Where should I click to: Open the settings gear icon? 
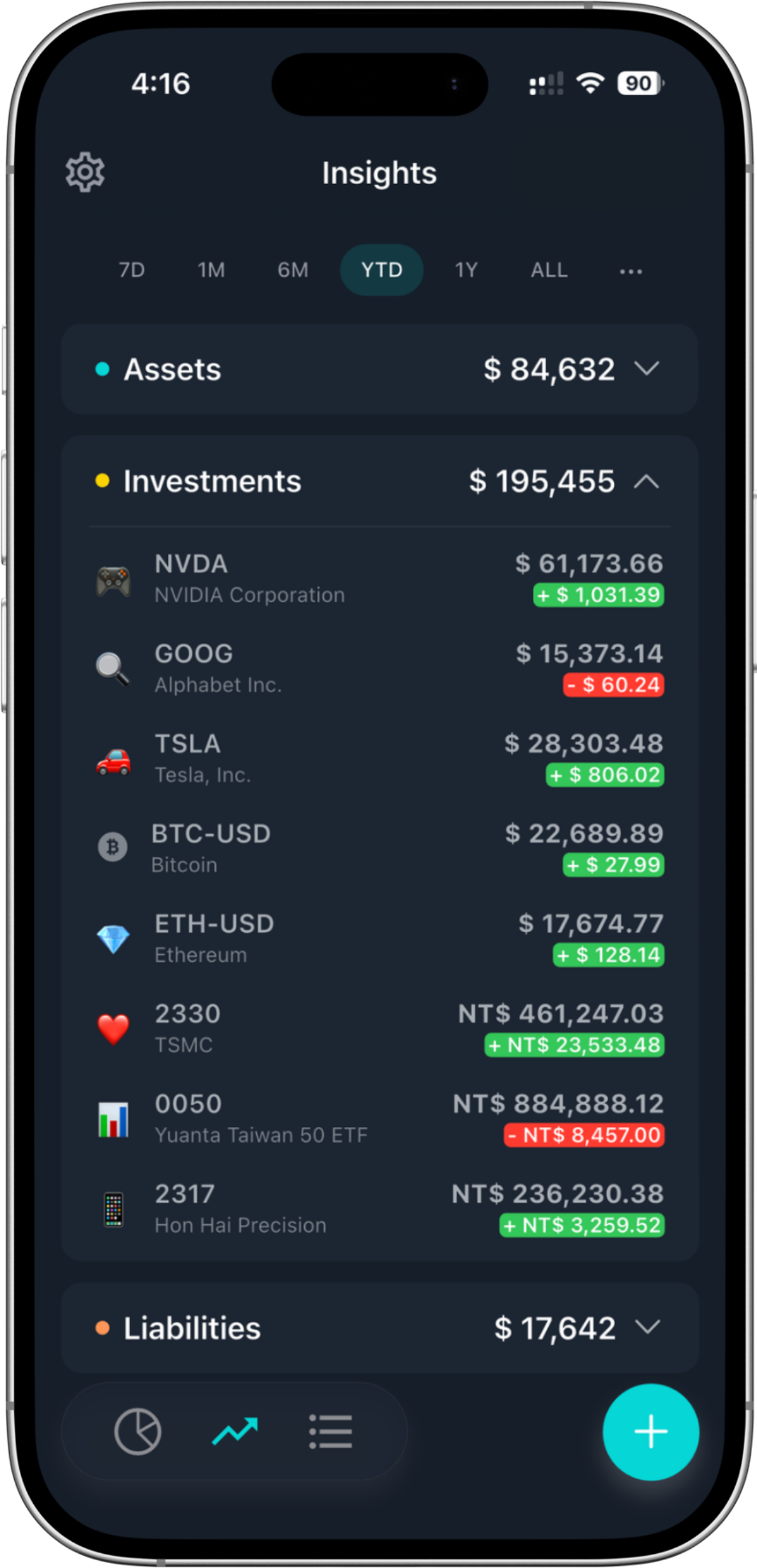(85, 171)
